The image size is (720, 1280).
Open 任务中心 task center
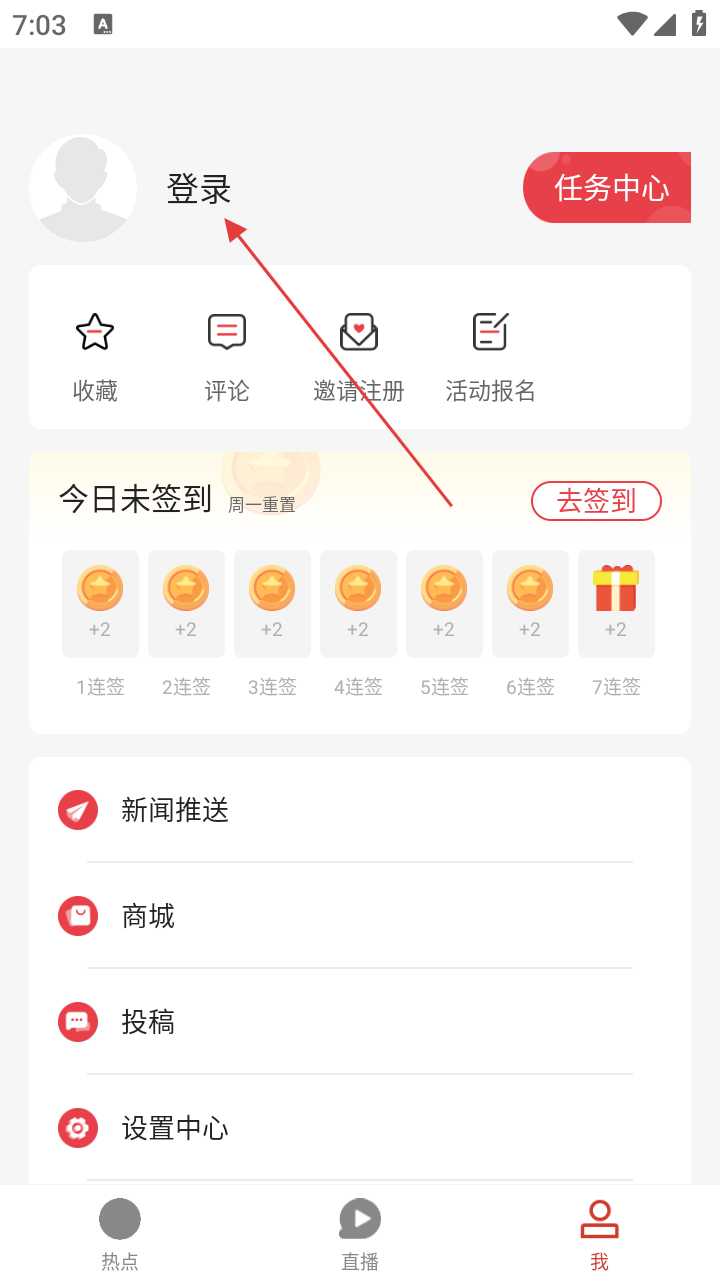pos(608,187)
